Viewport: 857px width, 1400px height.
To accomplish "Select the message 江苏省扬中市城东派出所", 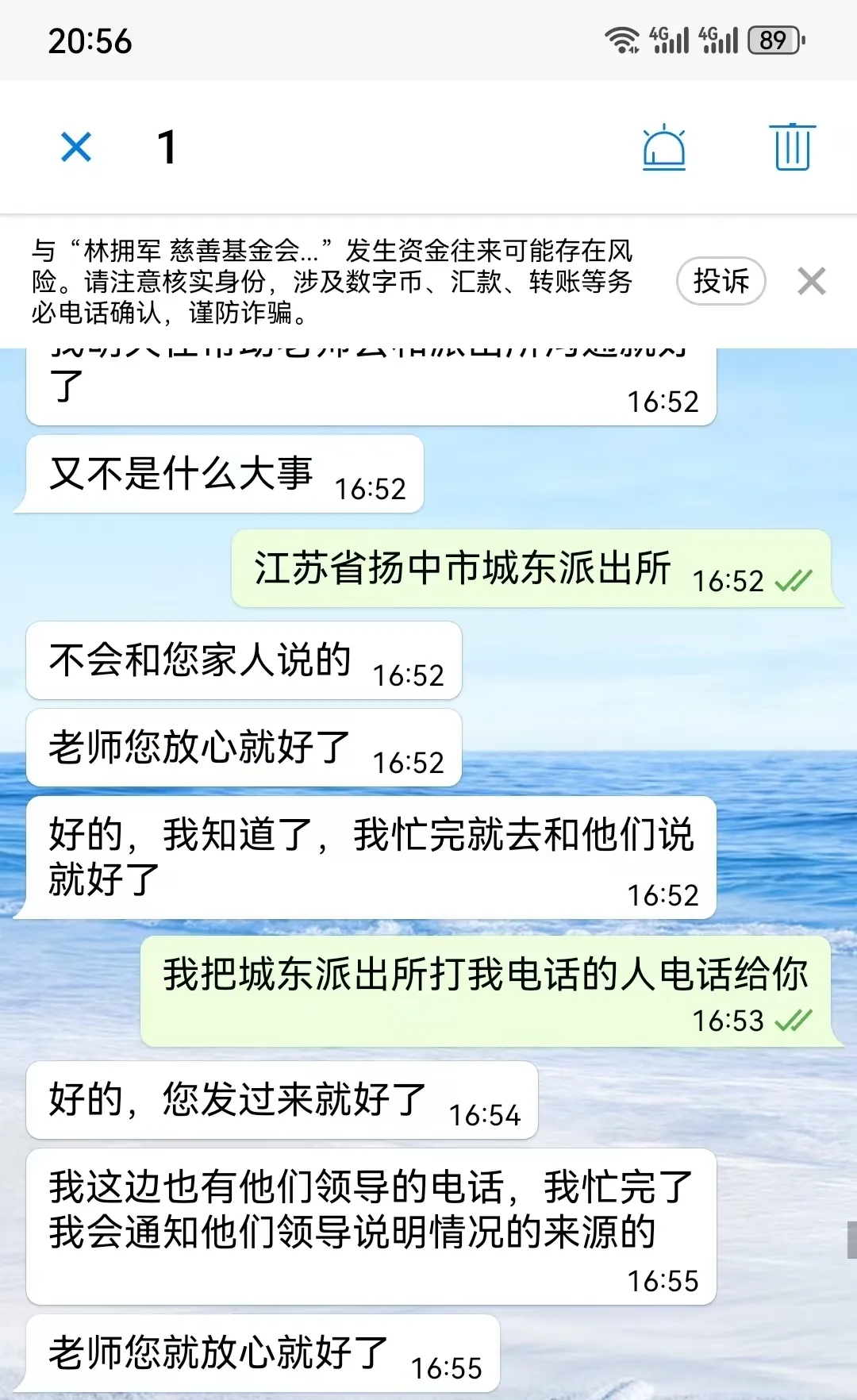I will pos(530,569).
